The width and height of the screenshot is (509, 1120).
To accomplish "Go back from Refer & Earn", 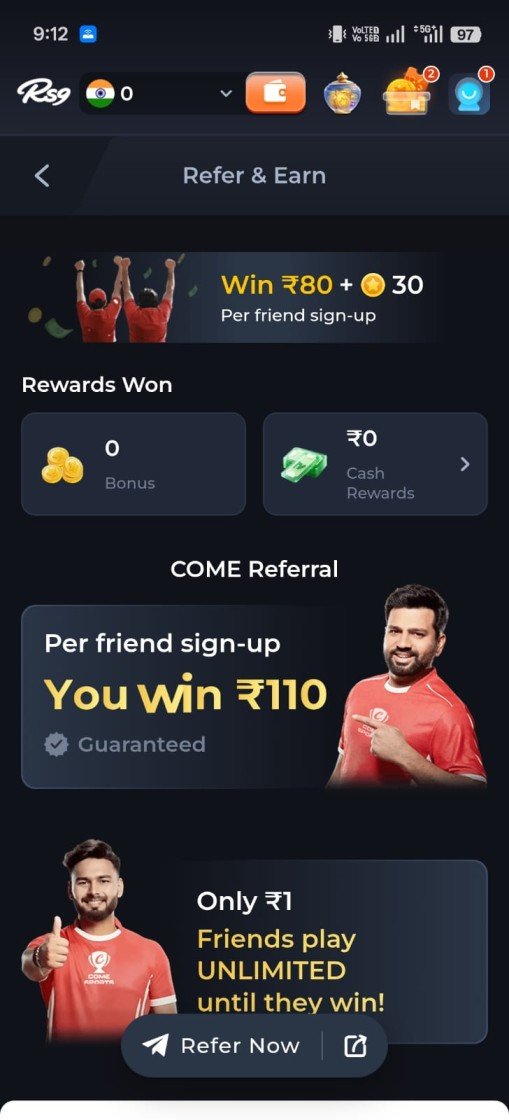I will coord(42,176).
